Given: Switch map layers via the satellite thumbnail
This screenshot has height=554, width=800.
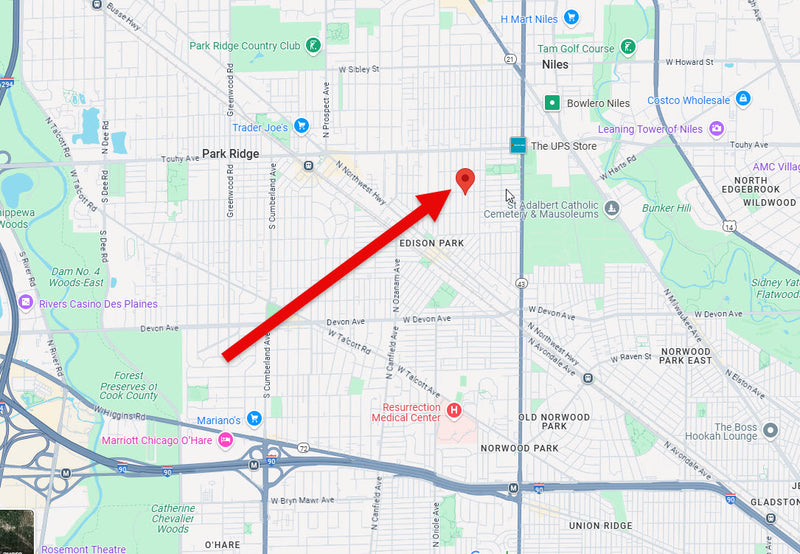Looking at the screenshot, I should point(17,530).
